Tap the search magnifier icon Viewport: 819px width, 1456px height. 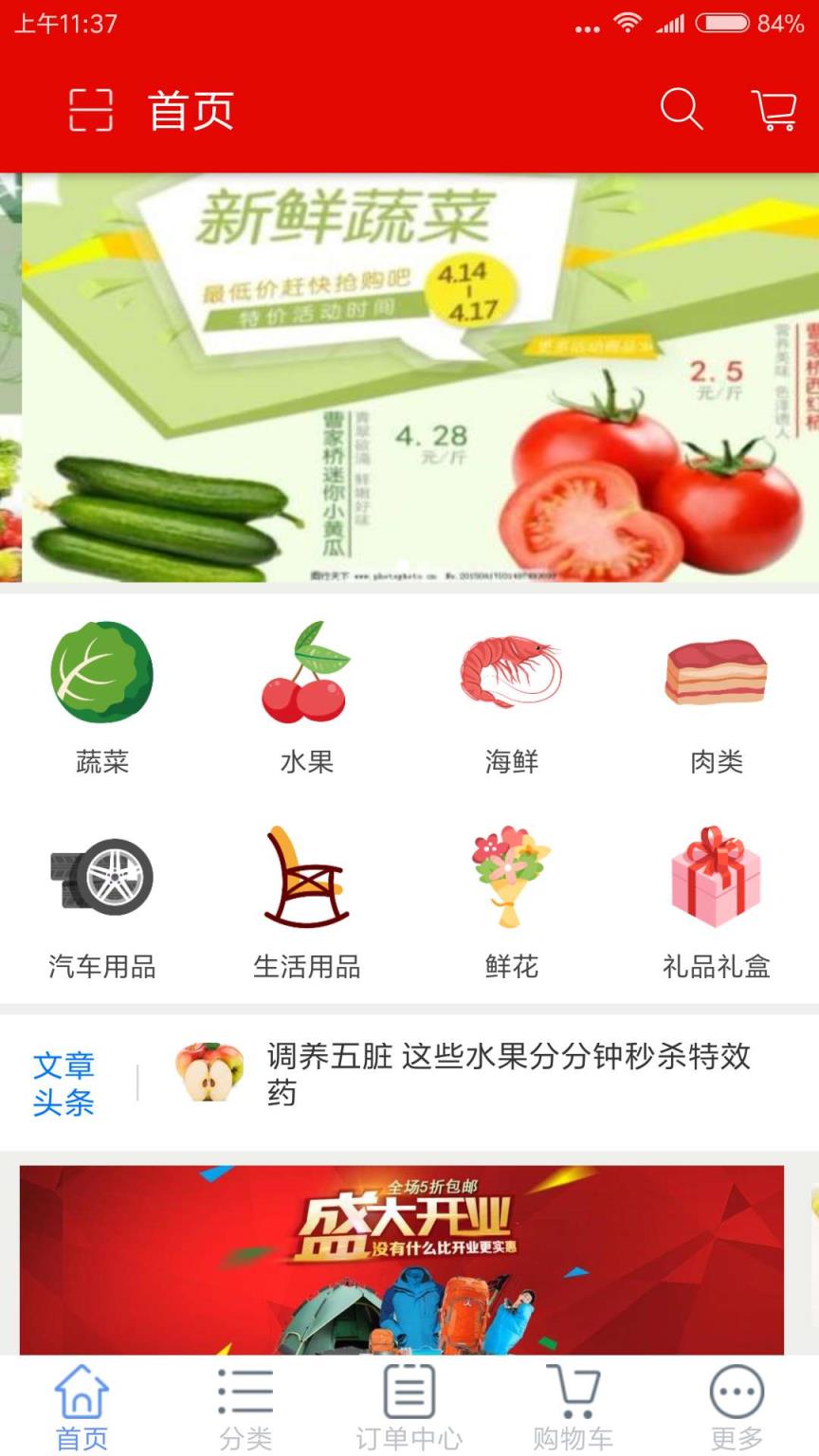pyautogui.click(x=681, y=110)
